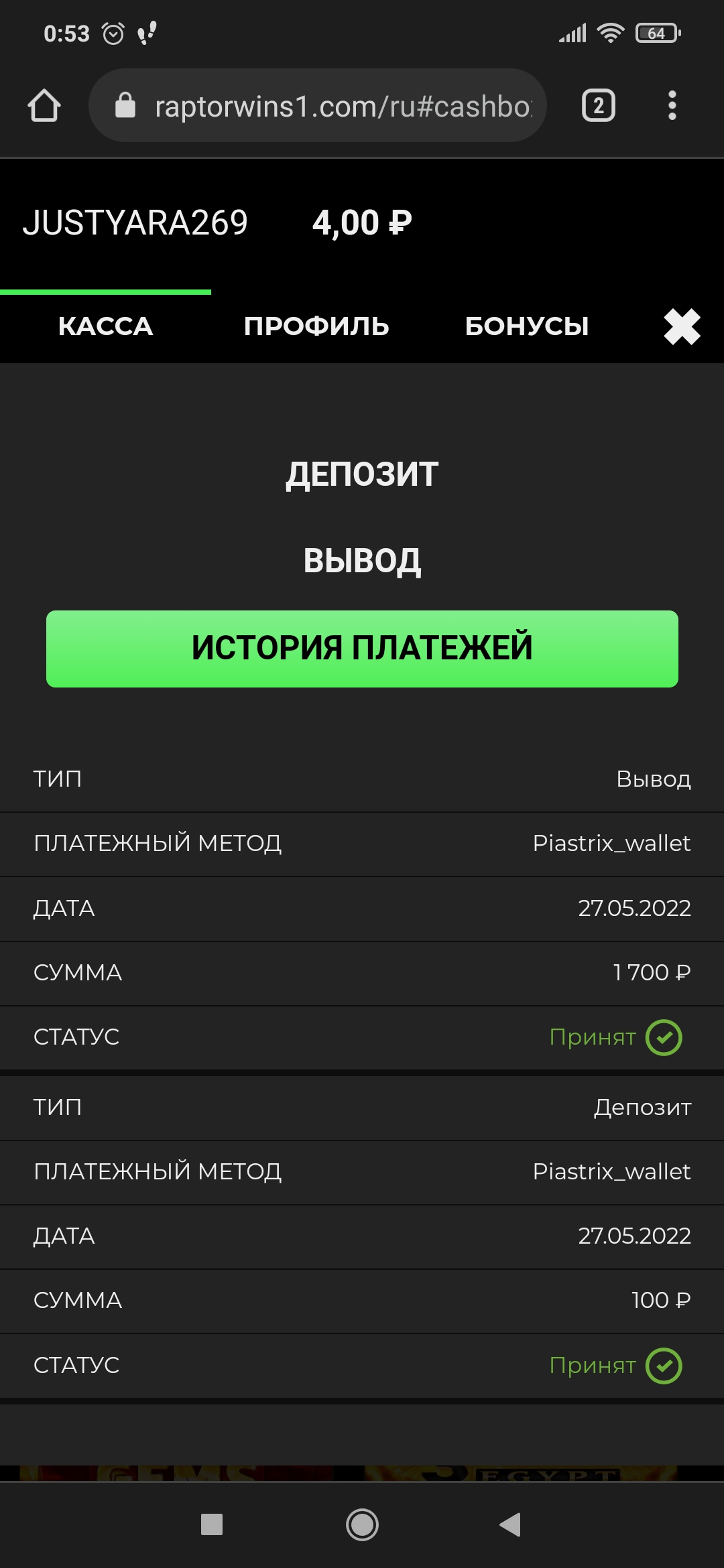
Task: Close the cashbox panel
Action: 682,326
